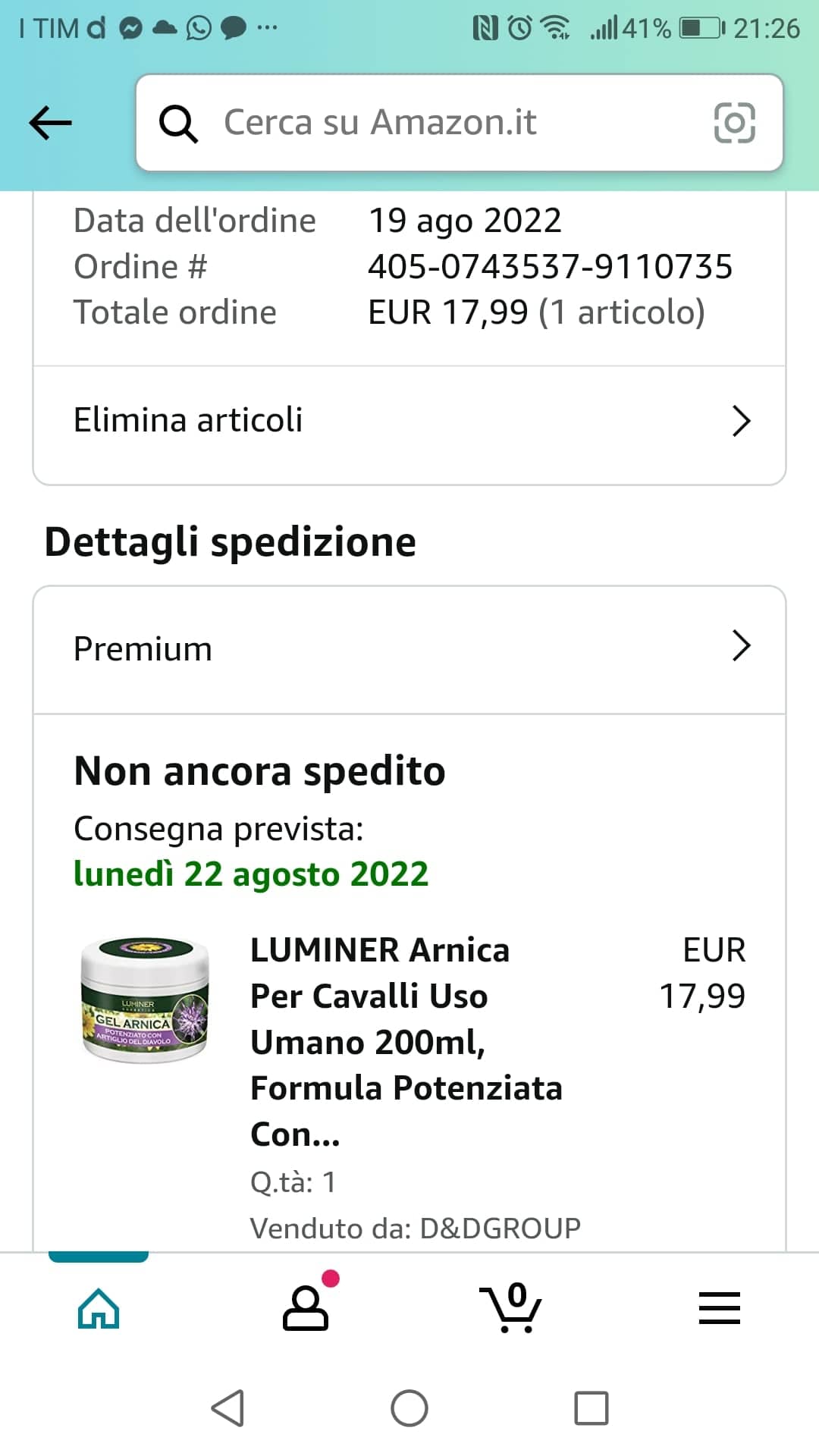This screenshot has height=1456, width=819.
Task: Tap the system back button
Action: point(227,1408)
